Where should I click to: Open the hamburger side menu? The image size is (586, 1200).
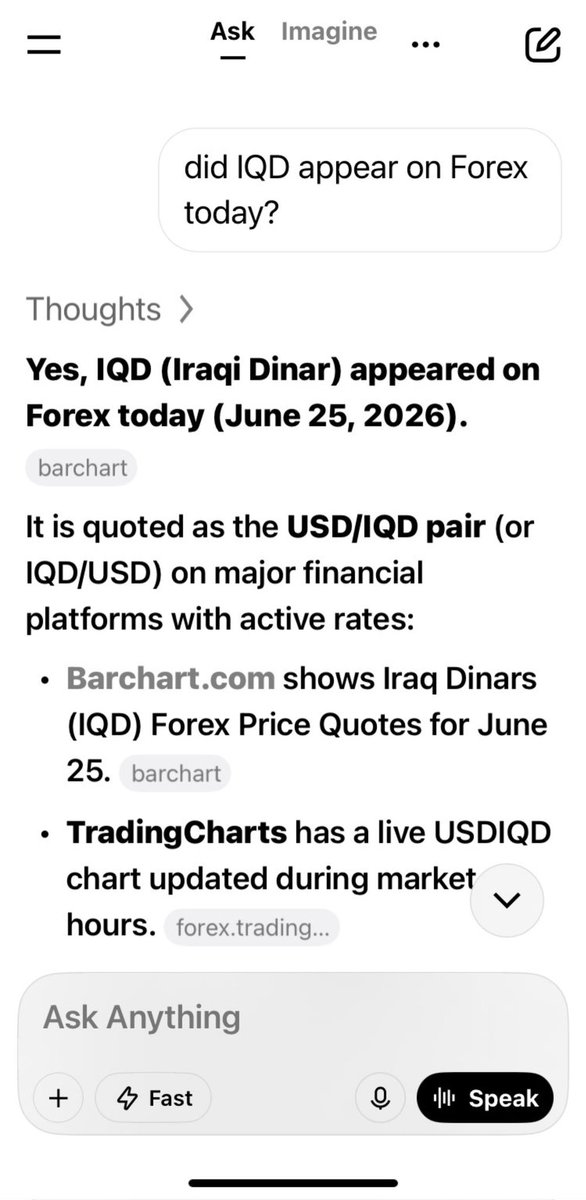coord(45,43)
